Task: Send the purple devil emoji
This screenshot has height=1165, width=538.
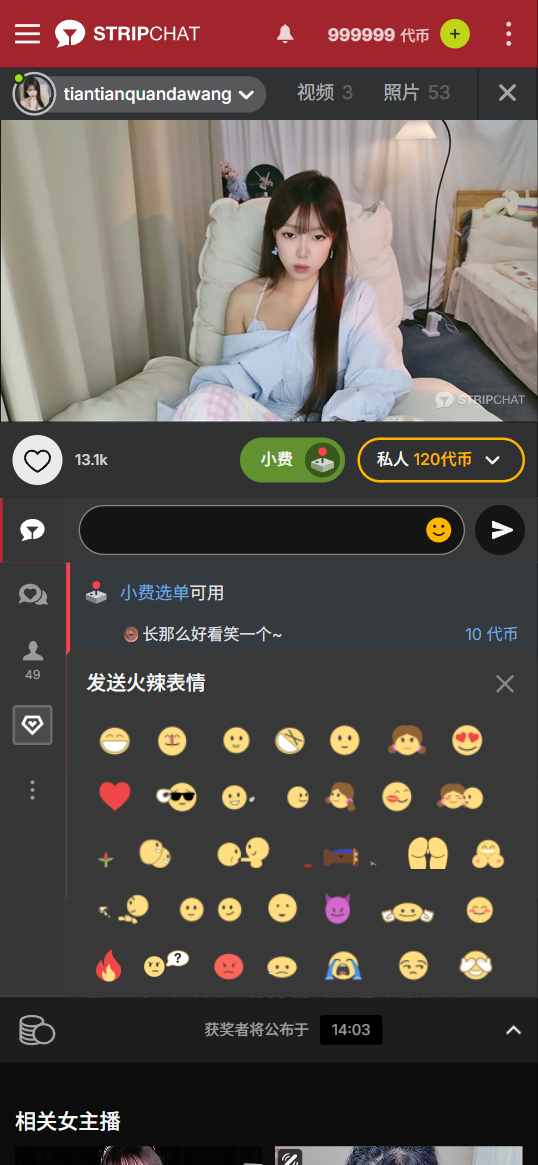Action: tap(337, 909)
